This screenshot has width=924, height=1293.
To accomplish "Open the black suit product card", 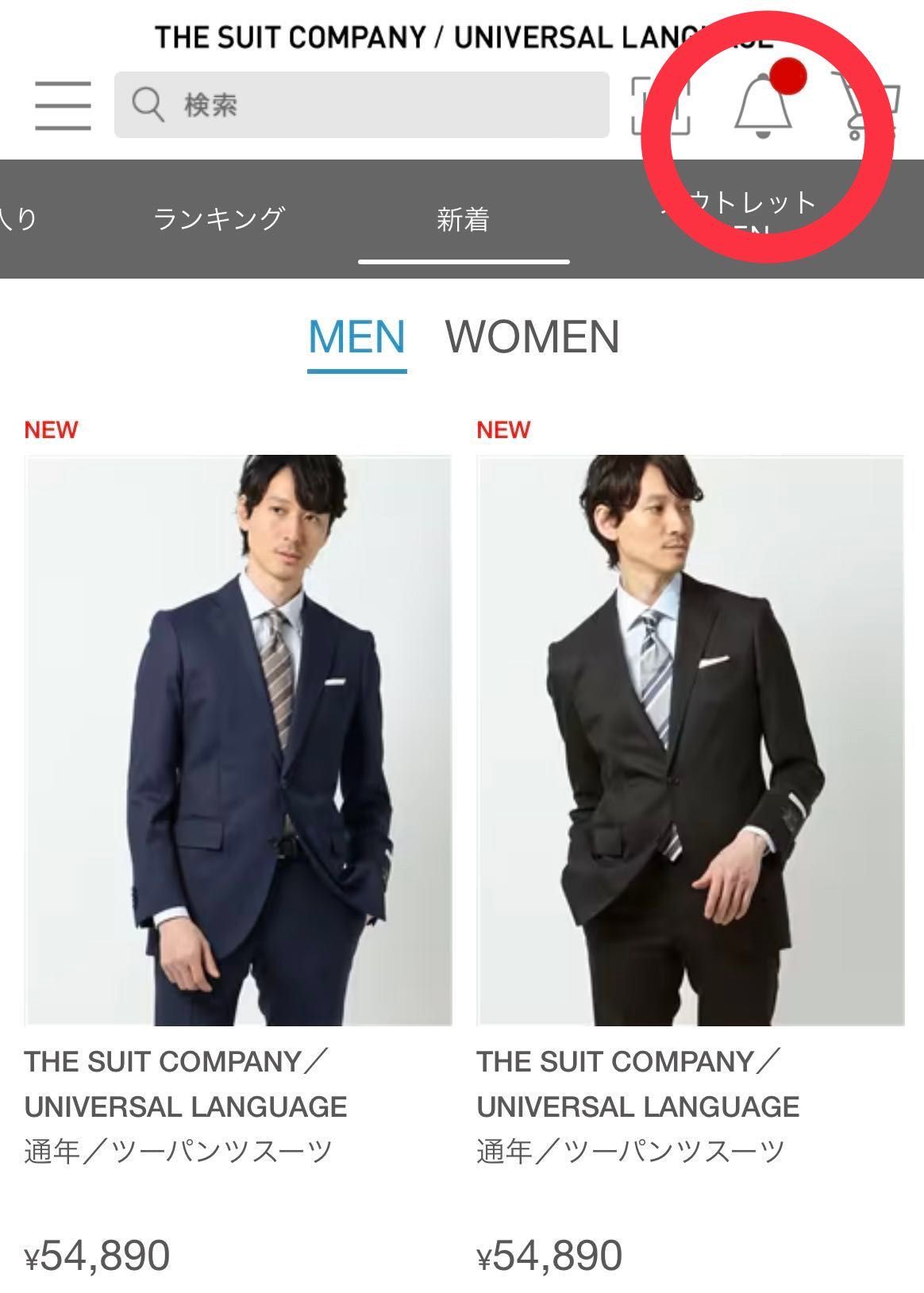I will (x=690, y=740).
